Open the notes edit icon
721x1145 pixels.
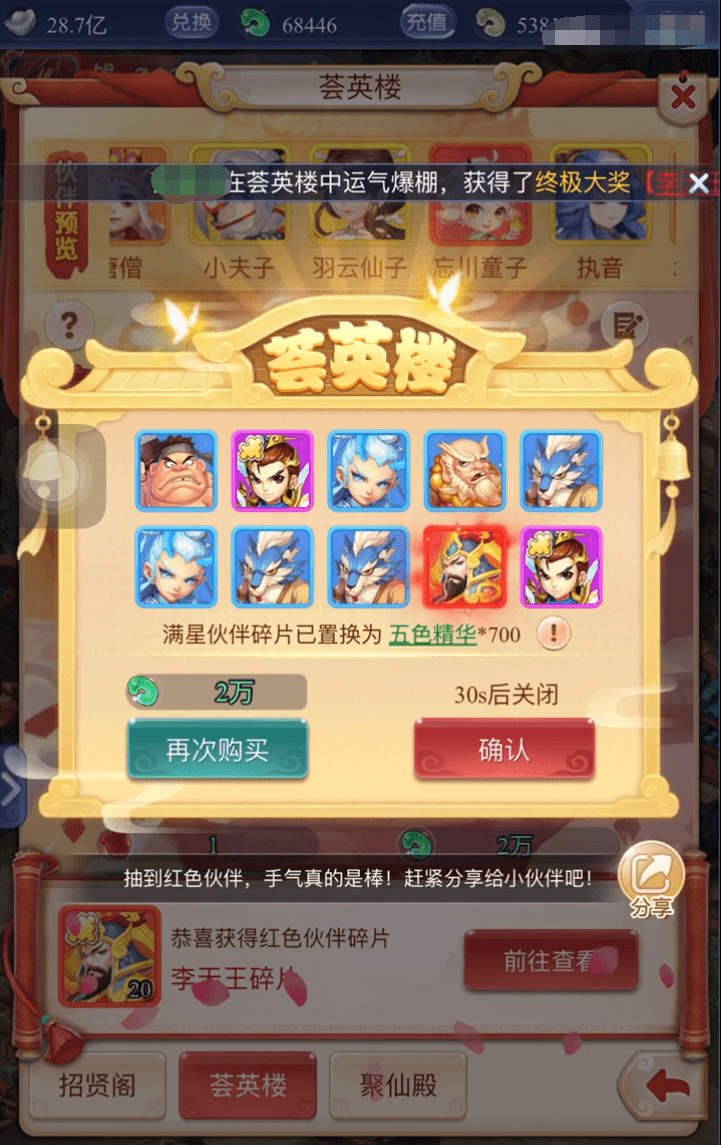click(629, 325)
